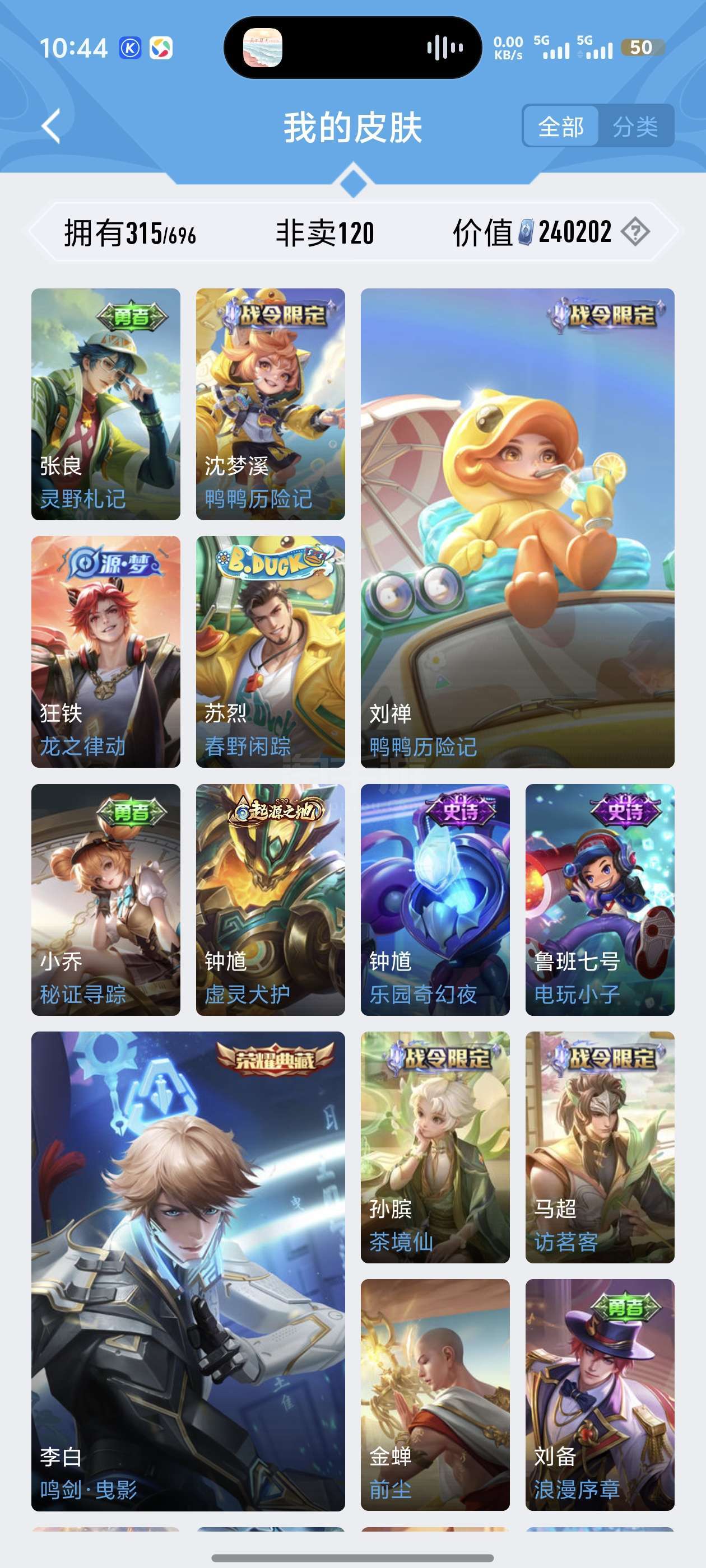Open 钟馗 乐园奇幻夜 skin card
The height and width of the screenshot is (1568, 706).
coord(435,899)
